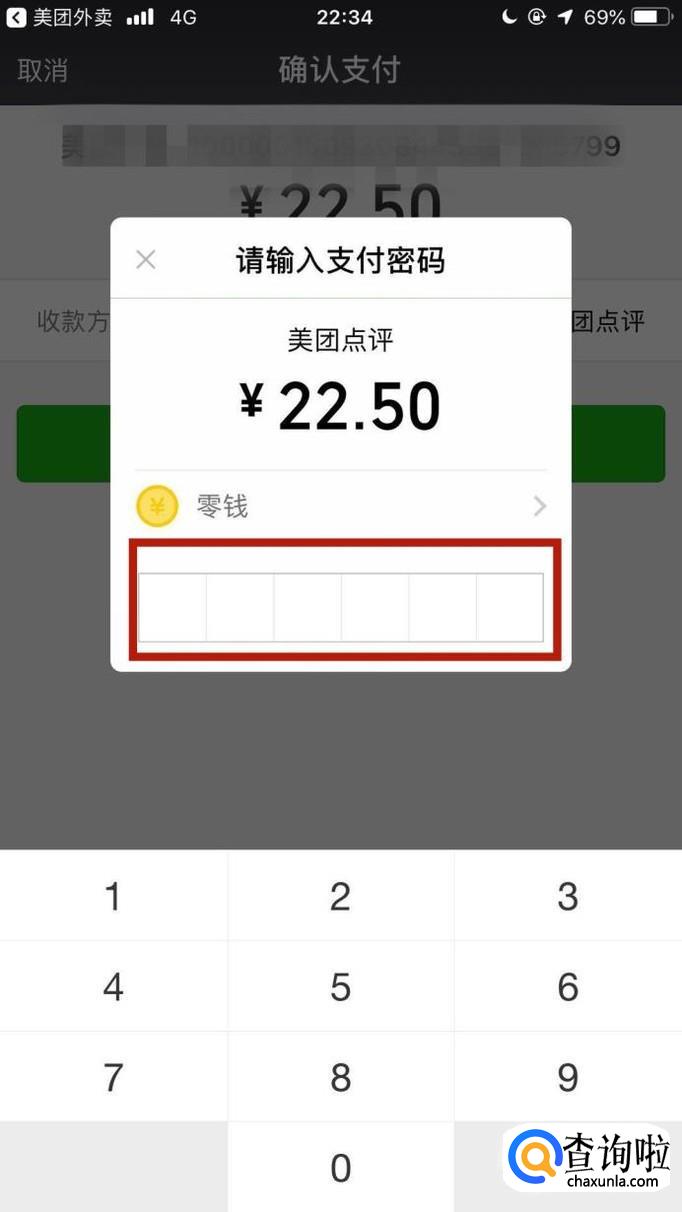The image size is (682, 1212).
Task: Enter digit 6 on the keypad
Action: [568, 987]
